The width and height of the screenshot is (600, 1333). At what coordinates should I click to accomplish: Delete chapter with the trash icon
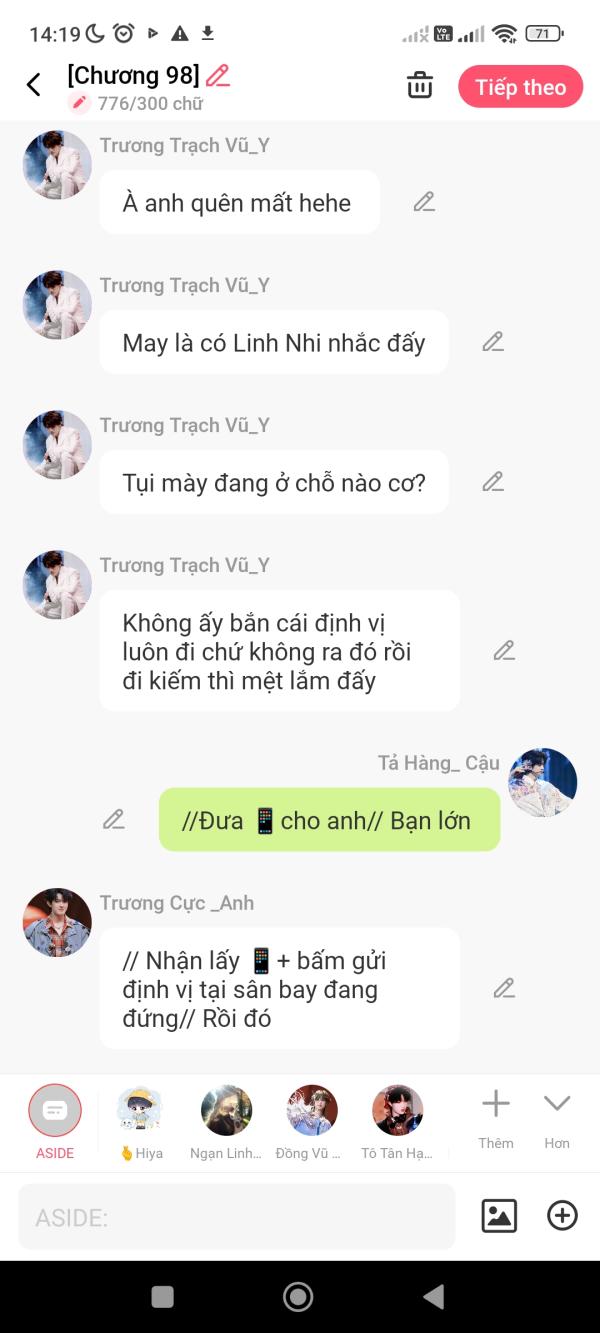tap(420, 86)
